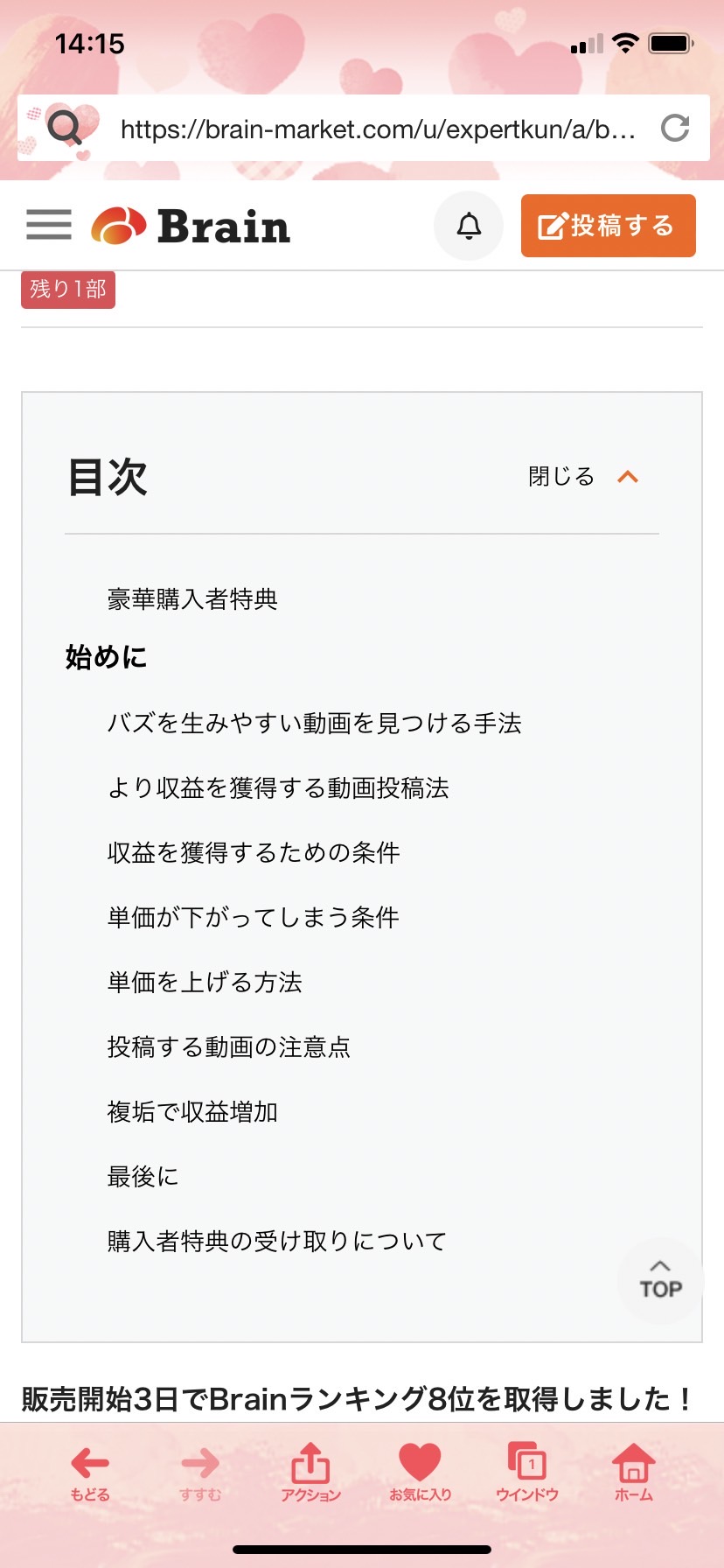
Task: Reload the page with the refresh icon
Action: click(675, 129)
